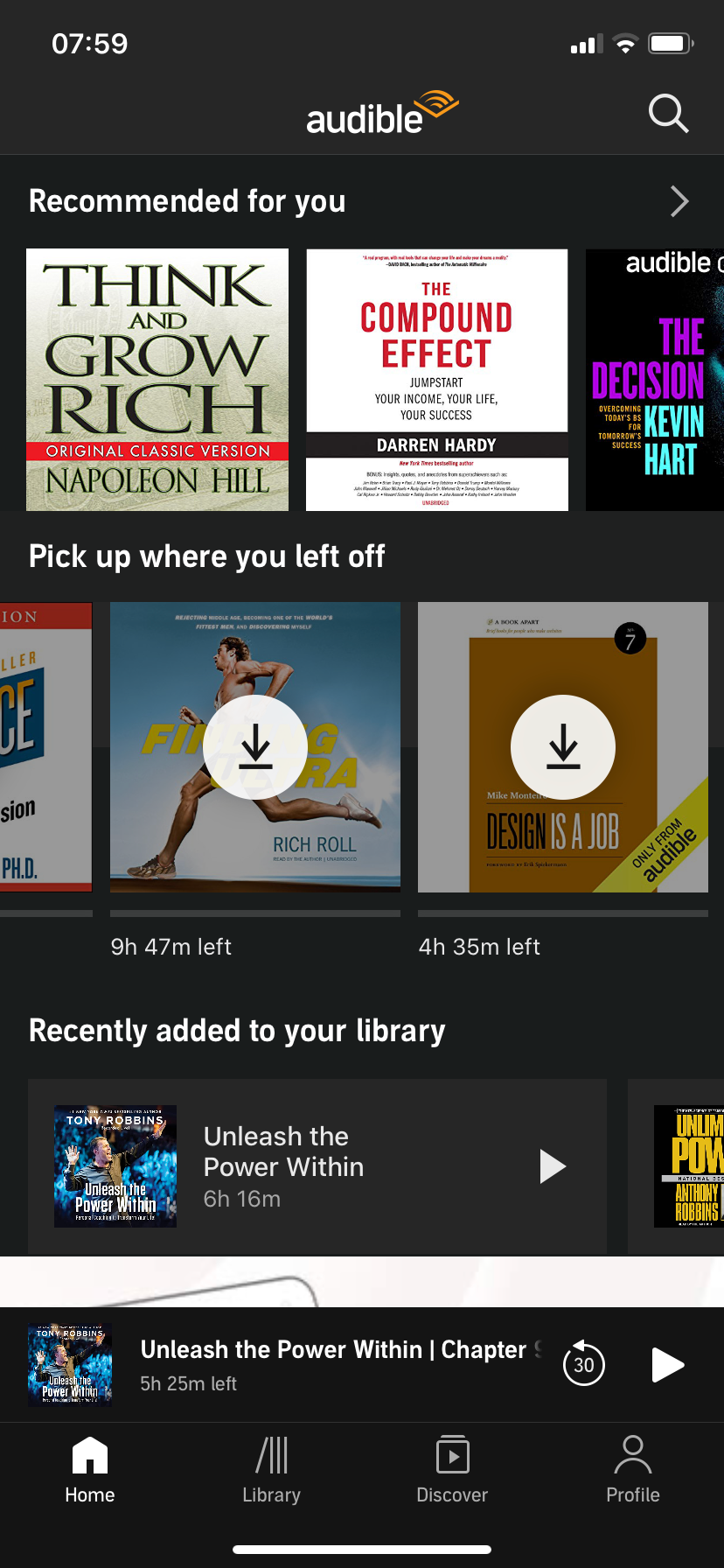Image resolution: width=724 pixels, height=1568 pixels.
Task: Expand Recommended for you with the chevron
Action: coord(679,201)
